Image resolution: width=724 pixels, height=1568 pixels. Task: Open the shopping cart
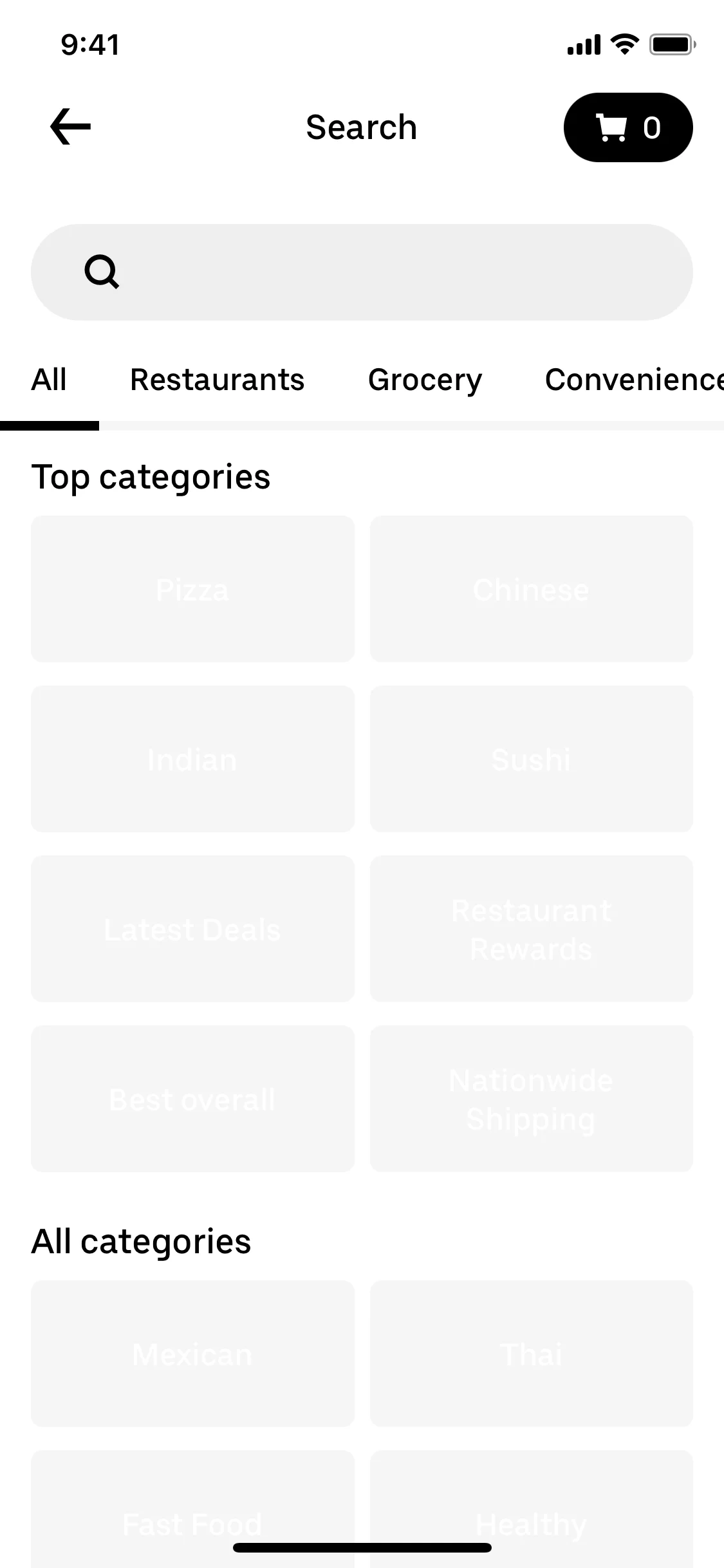628,127
